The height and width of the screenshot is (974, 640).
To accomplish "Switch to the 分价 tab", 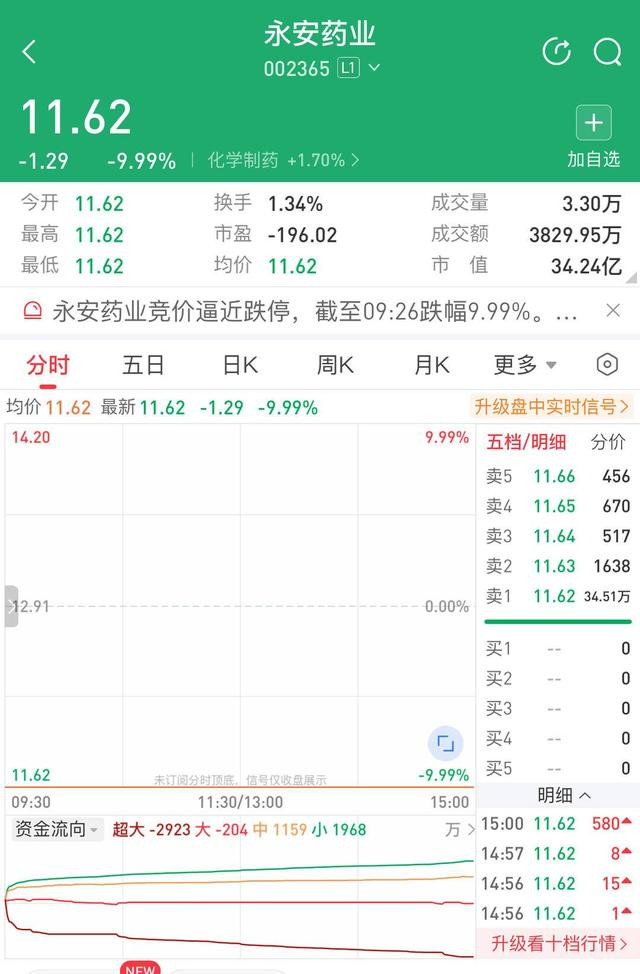I will pos(608,442).
